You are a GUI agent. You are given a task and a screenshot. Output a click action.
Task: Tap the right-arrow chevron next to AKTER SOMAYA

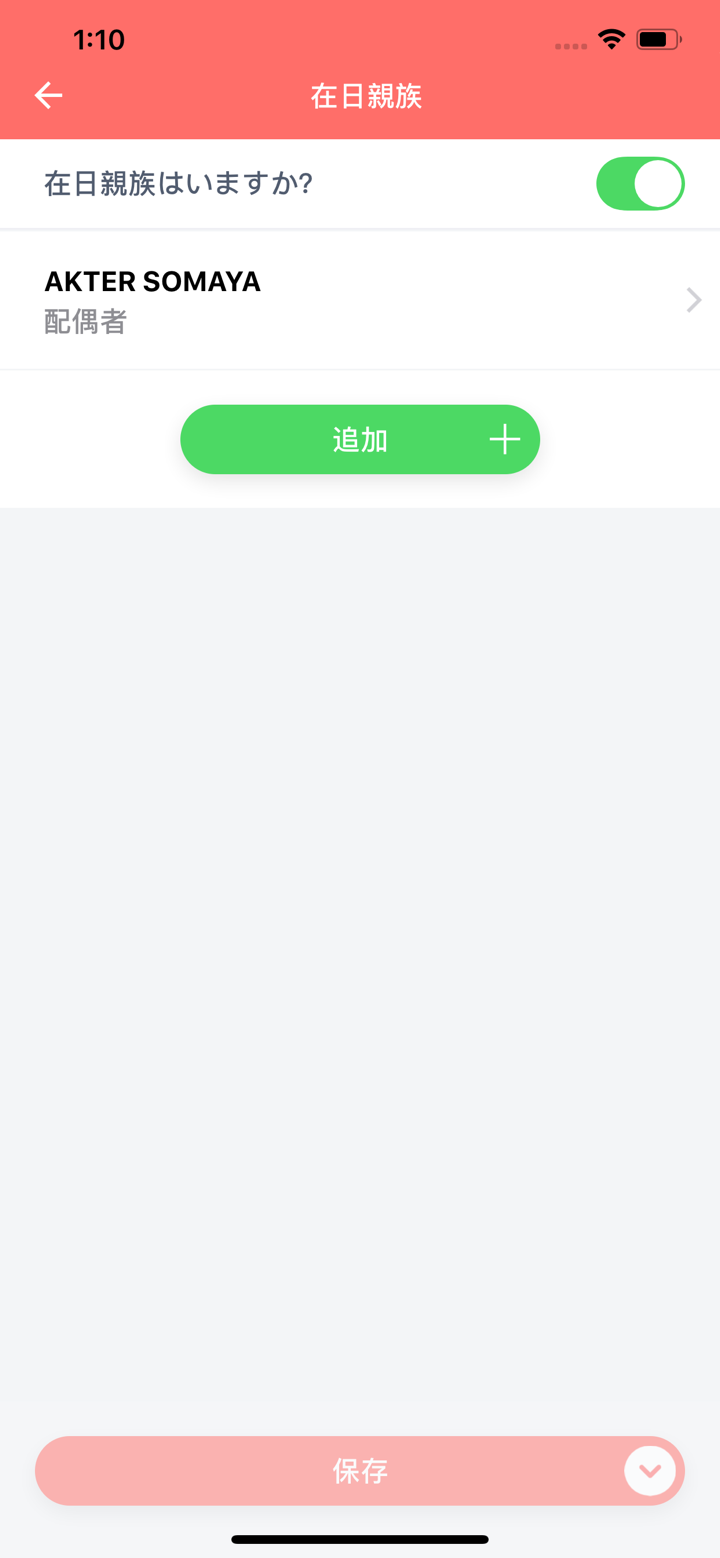692,299
